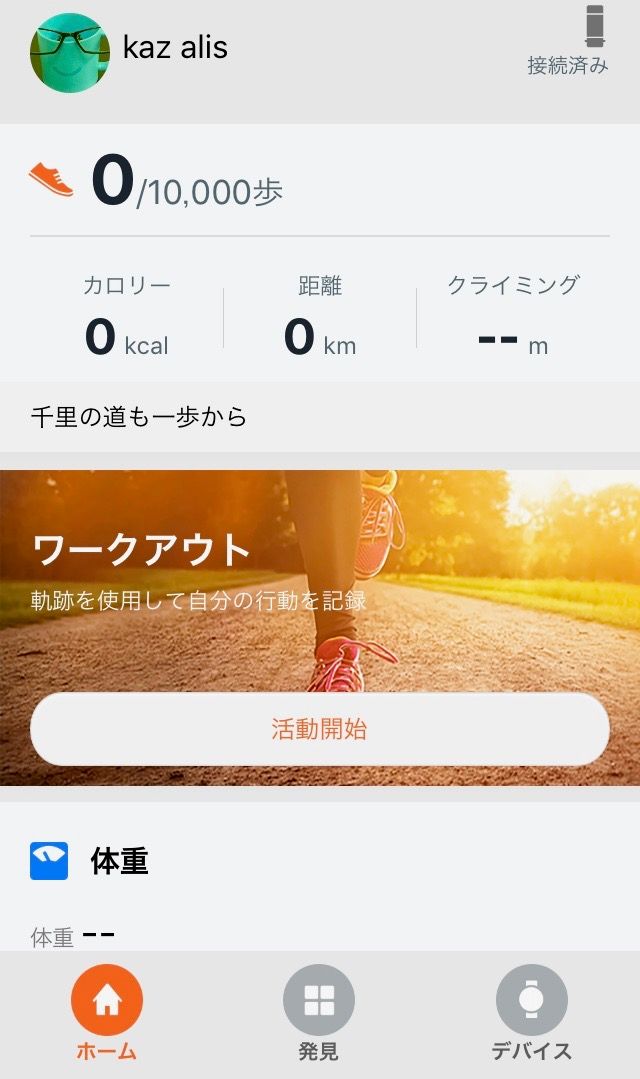The height and width of the screenshot is (1079, 640).
Task: Open the kaz alis profile avatar
Action: pyautogui.click(x=70, y=53)
